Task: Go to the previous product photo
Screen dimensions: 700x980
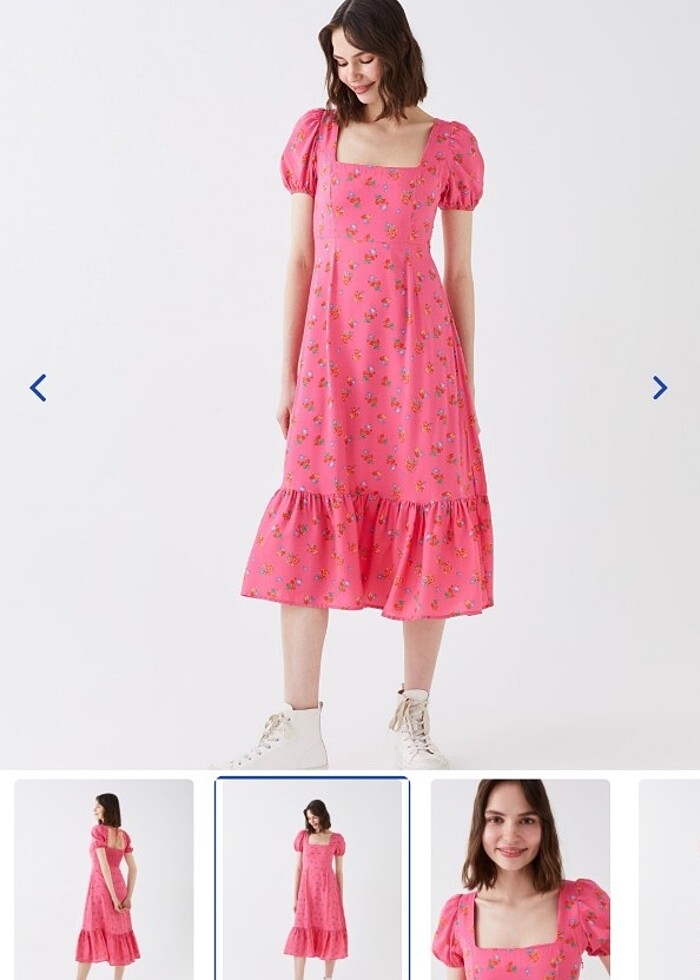Action: 38,388
